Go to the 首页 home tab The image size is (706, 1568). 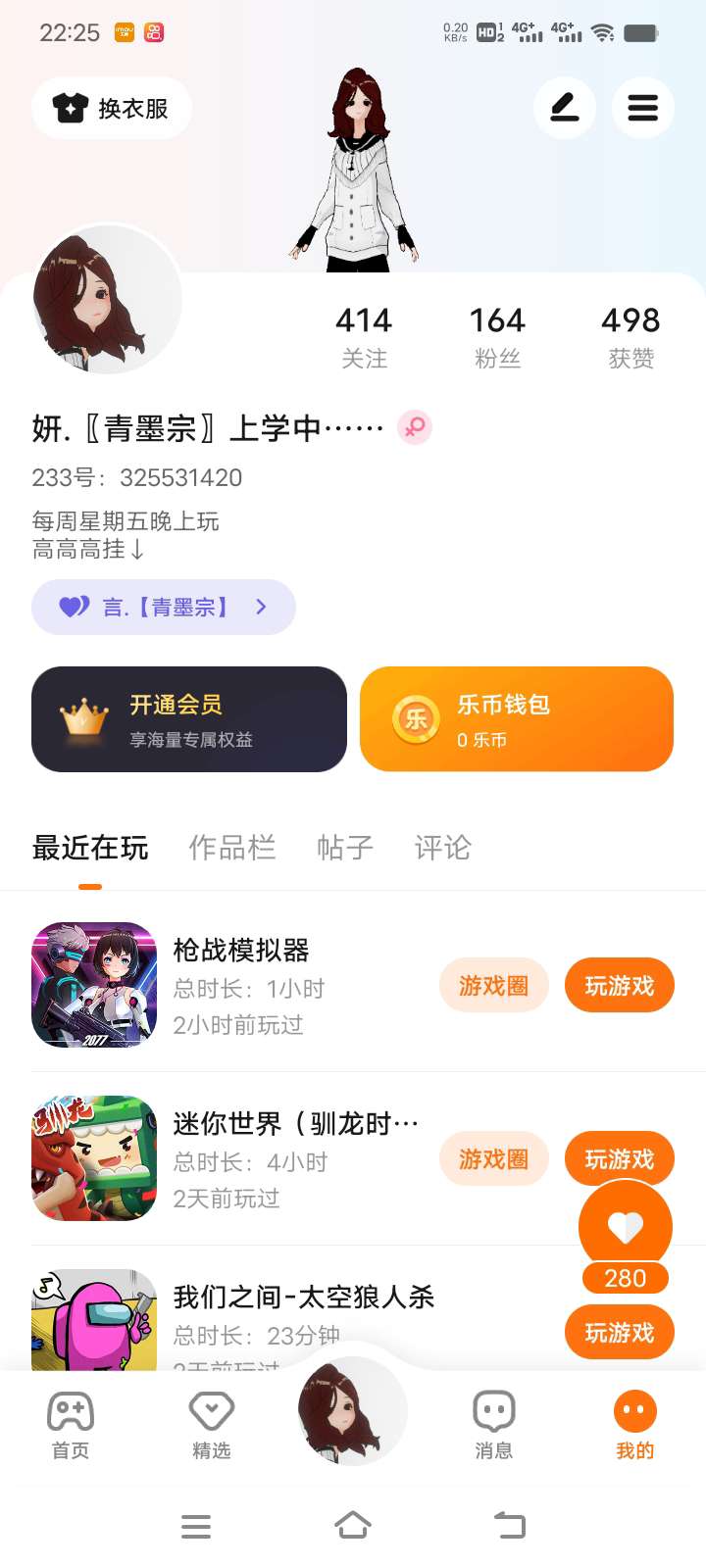click(71, 1424)
